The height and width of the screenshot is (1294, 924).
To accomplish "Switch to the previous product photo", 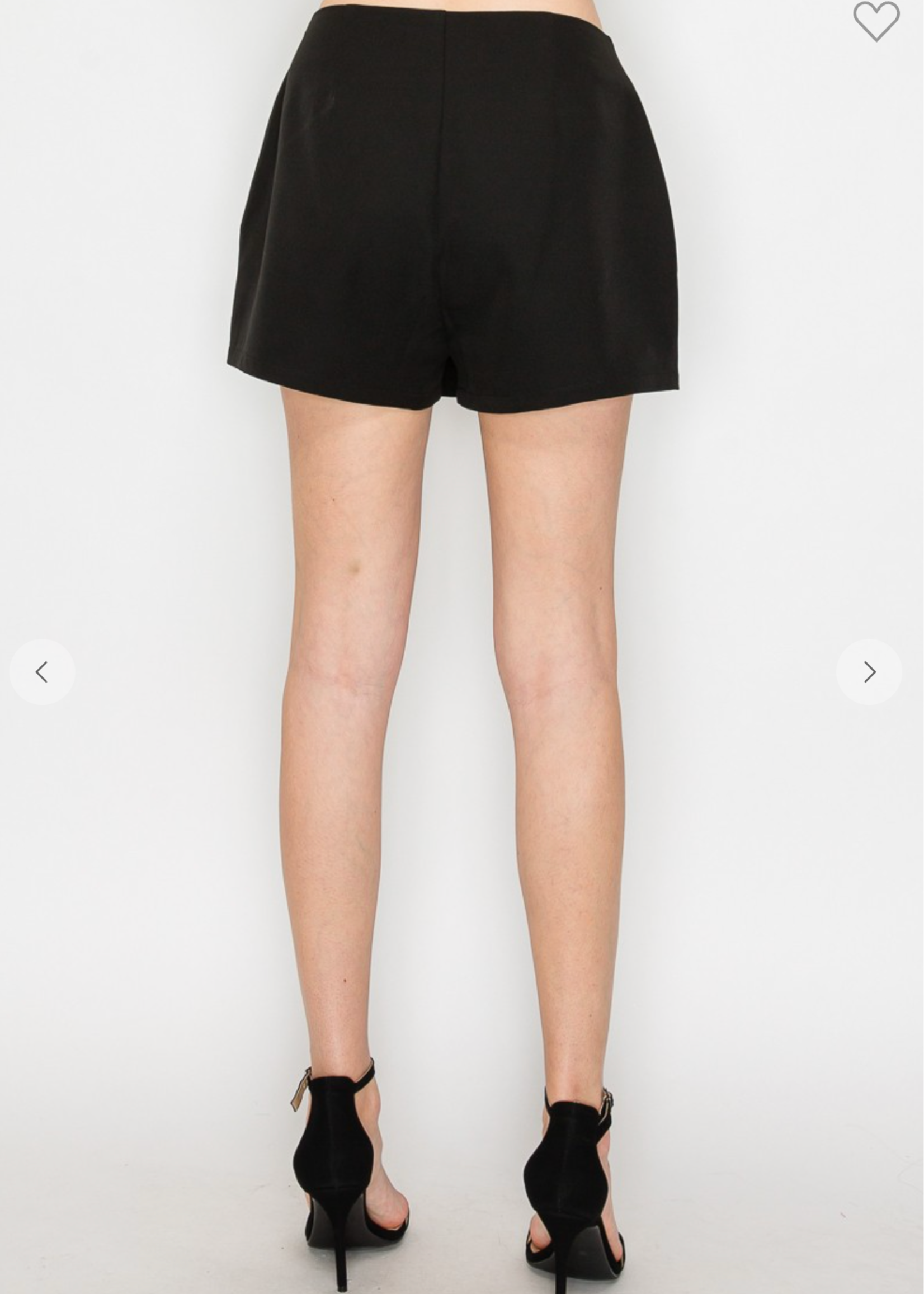I will 42,672.
